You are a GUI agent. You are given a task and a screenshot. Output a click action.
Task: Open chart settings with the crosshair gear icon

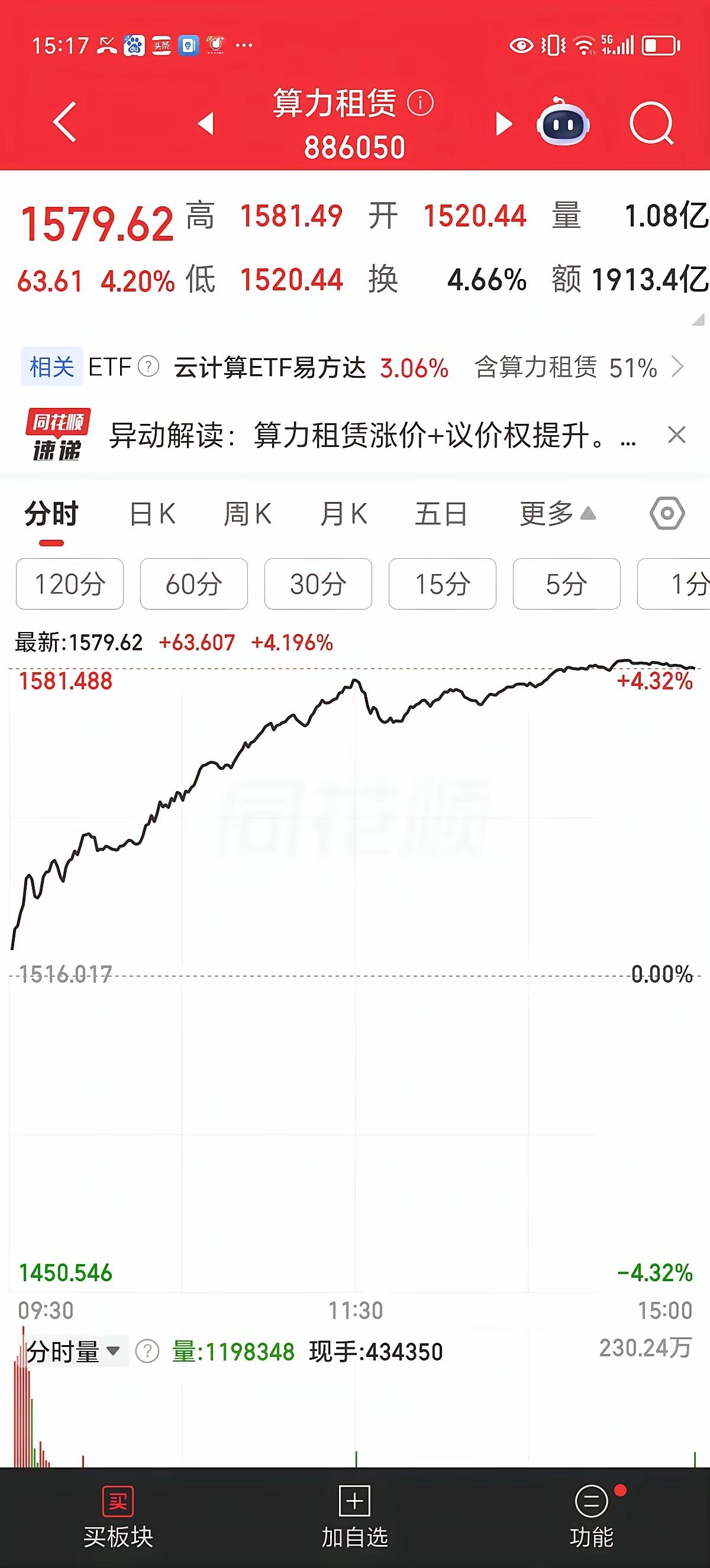[x=667, y=513]
